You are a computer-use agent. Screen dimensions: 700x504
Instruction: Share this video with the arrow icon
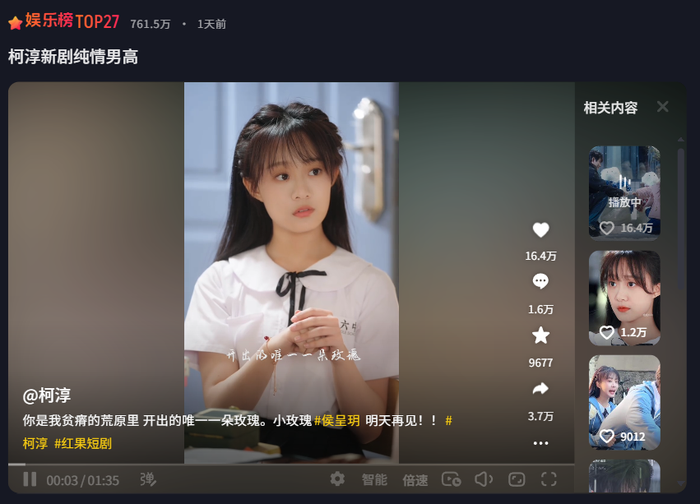[x=541, y=389]
